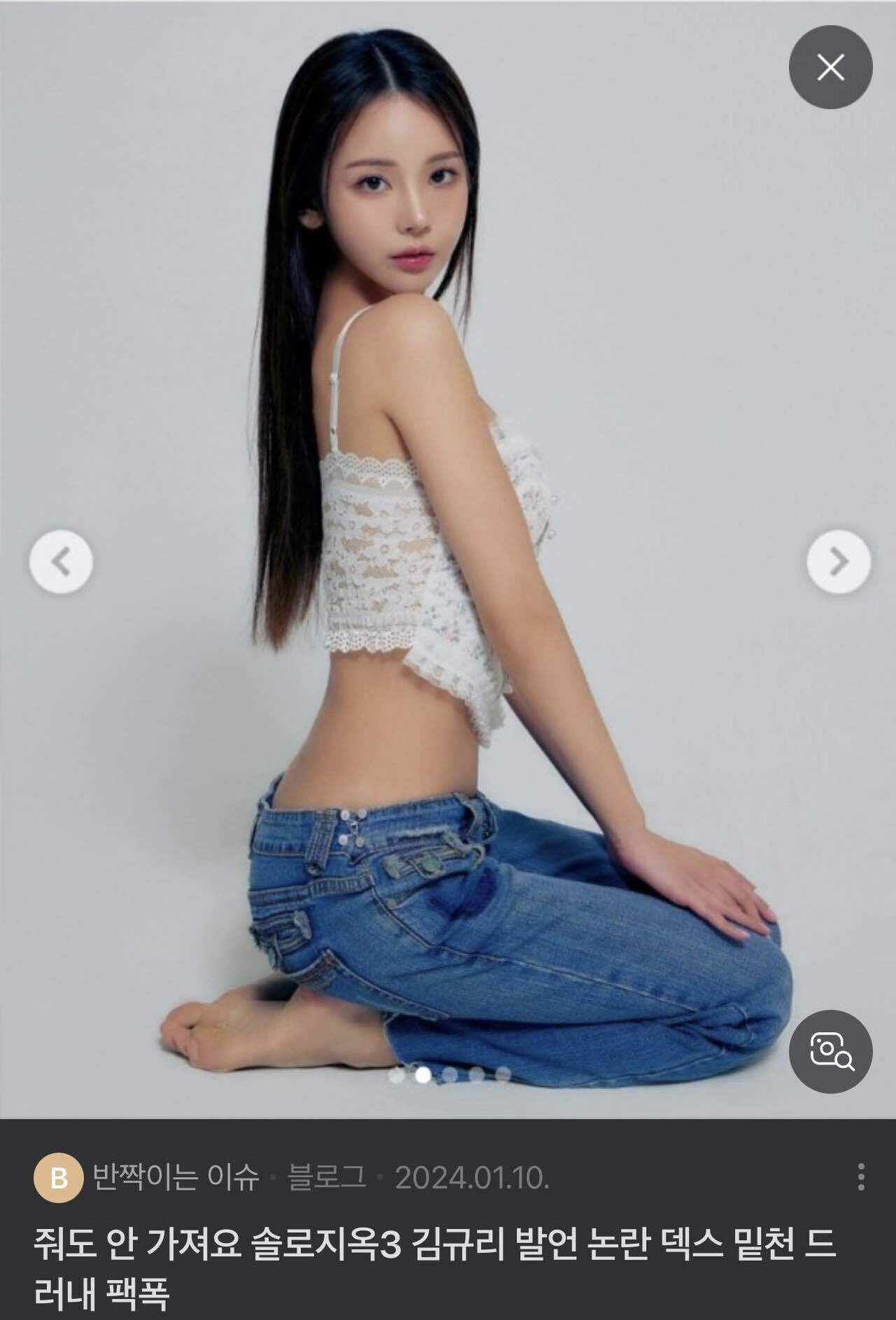Open the visual image search lens

[830, 1051]
